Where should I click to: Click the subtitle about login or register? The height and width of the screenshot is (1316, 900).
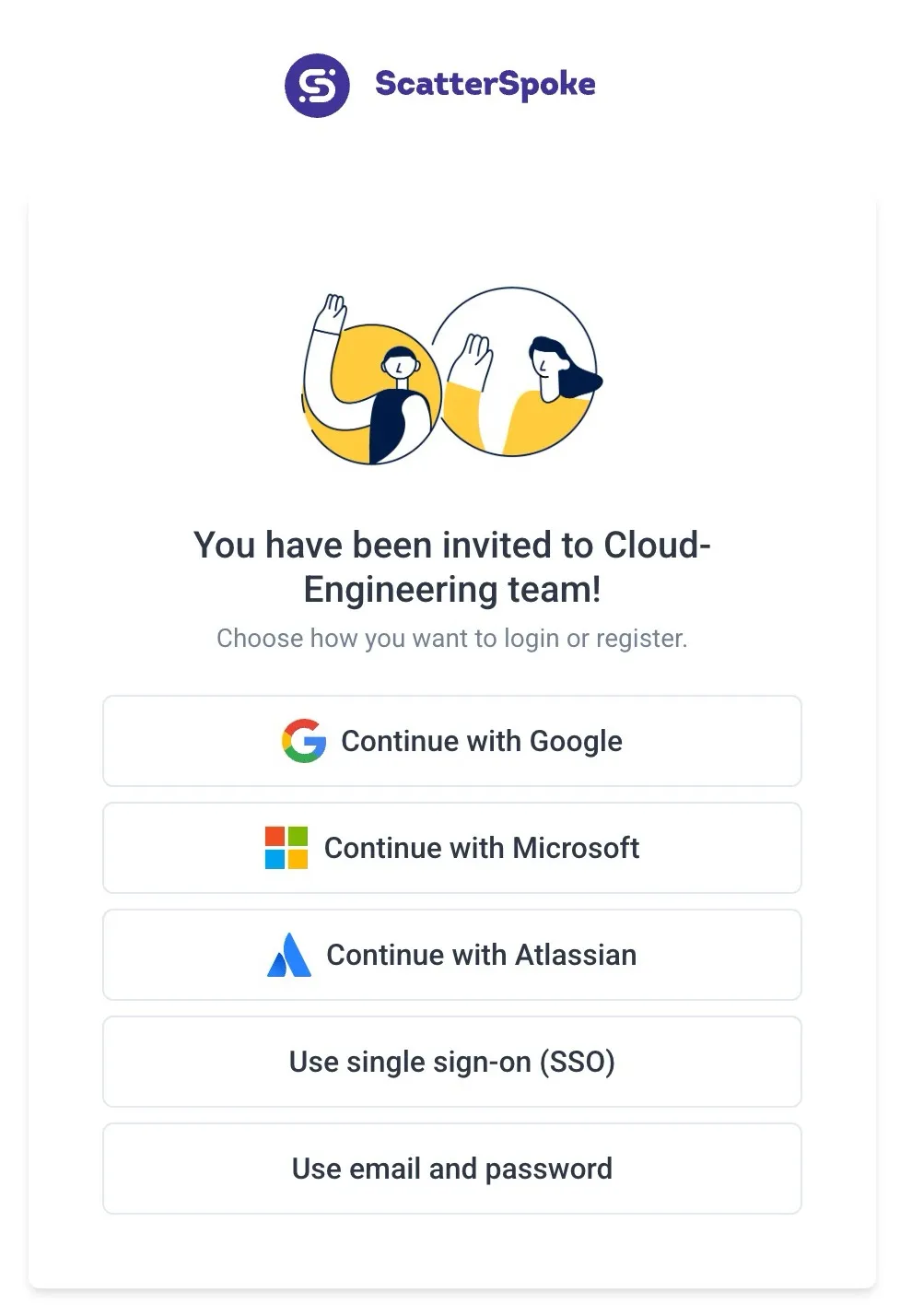click(x=451, y=638)
